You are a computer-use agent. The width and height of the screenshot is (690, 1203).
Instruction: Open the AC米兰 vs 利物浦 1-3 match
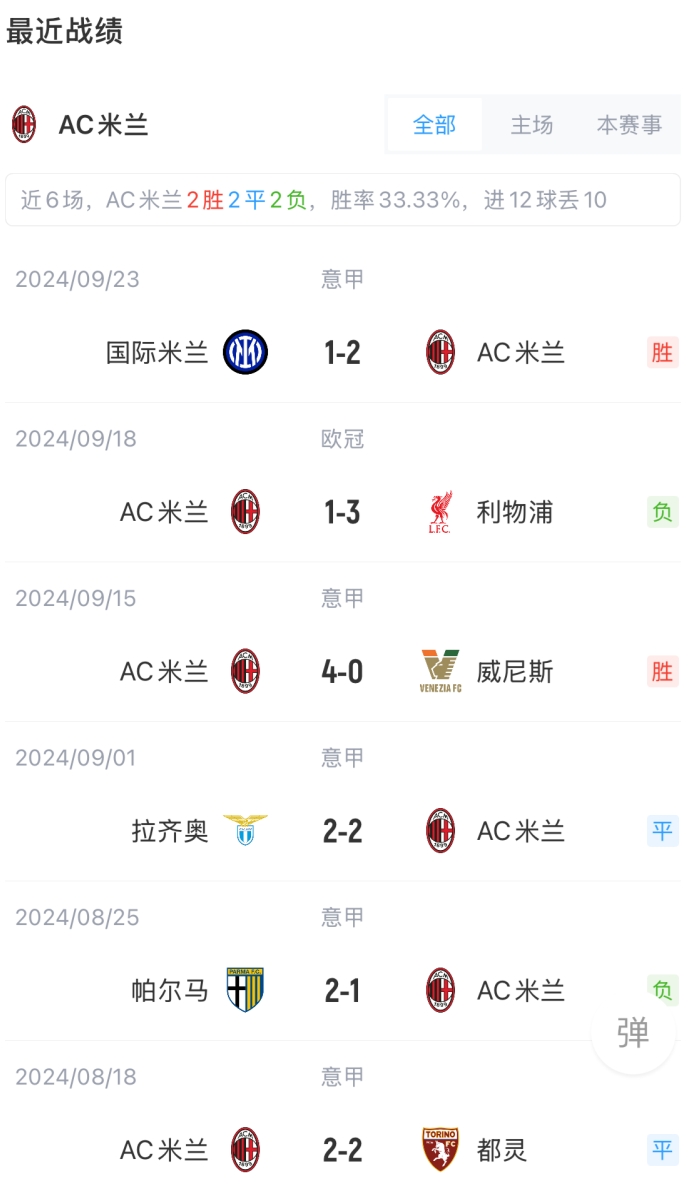[342, 512]
